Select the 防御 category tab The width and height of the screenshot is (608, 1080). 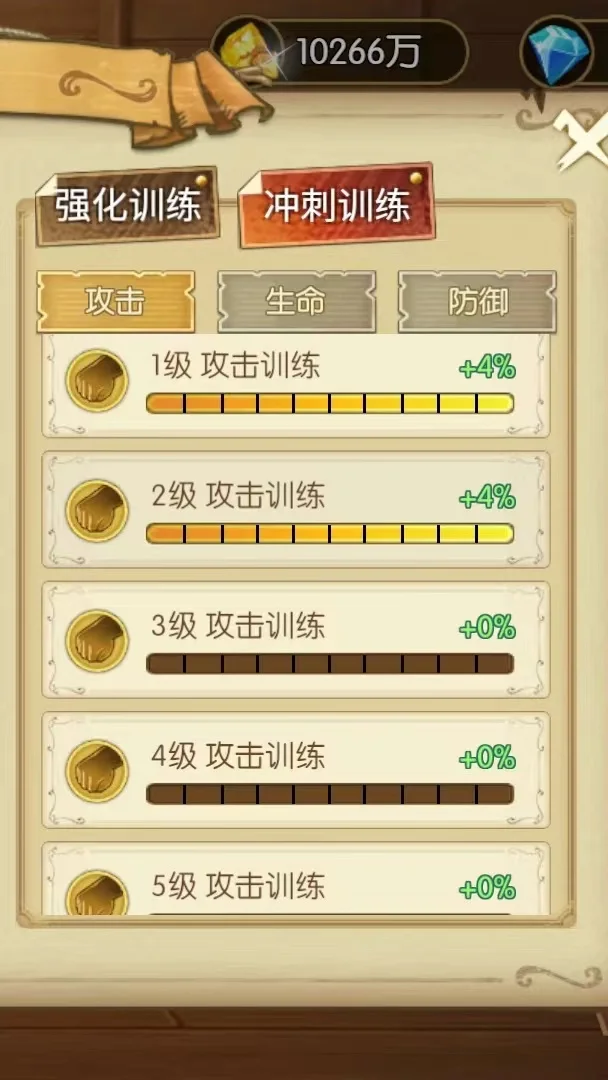click(x=477, y=301)
